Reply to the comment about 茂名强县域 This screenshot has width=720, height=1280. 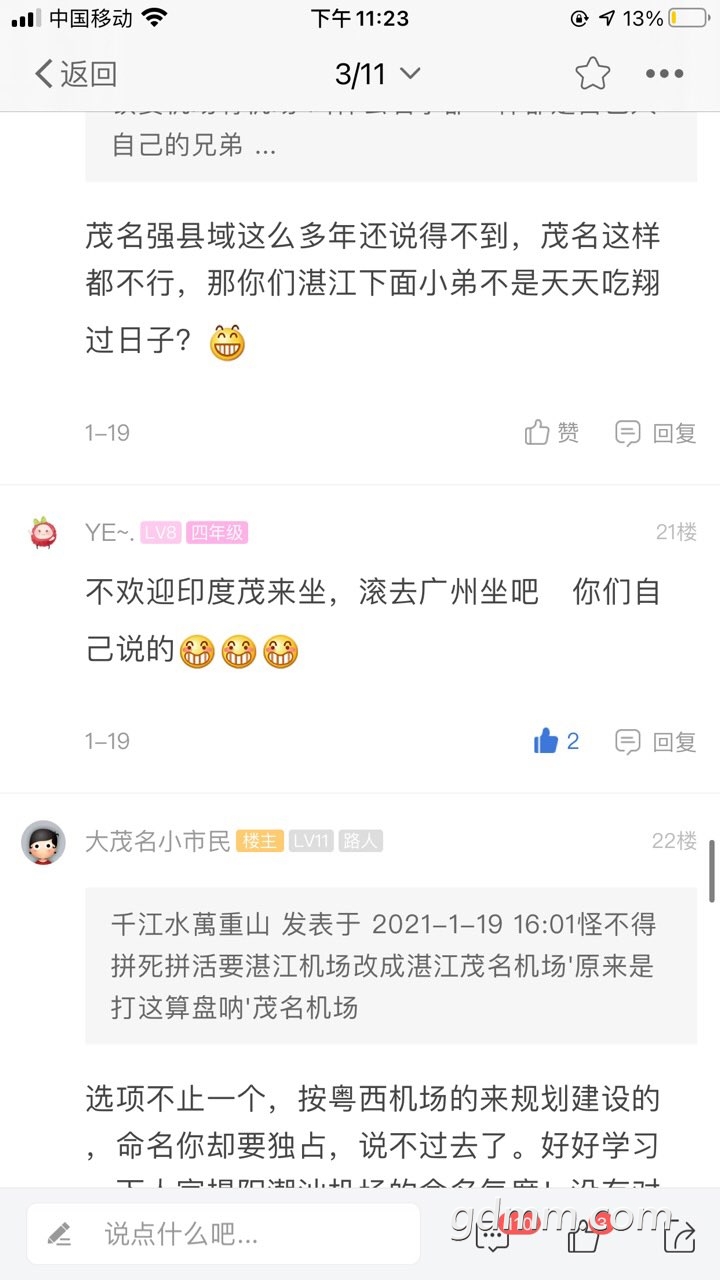[656, 433]
